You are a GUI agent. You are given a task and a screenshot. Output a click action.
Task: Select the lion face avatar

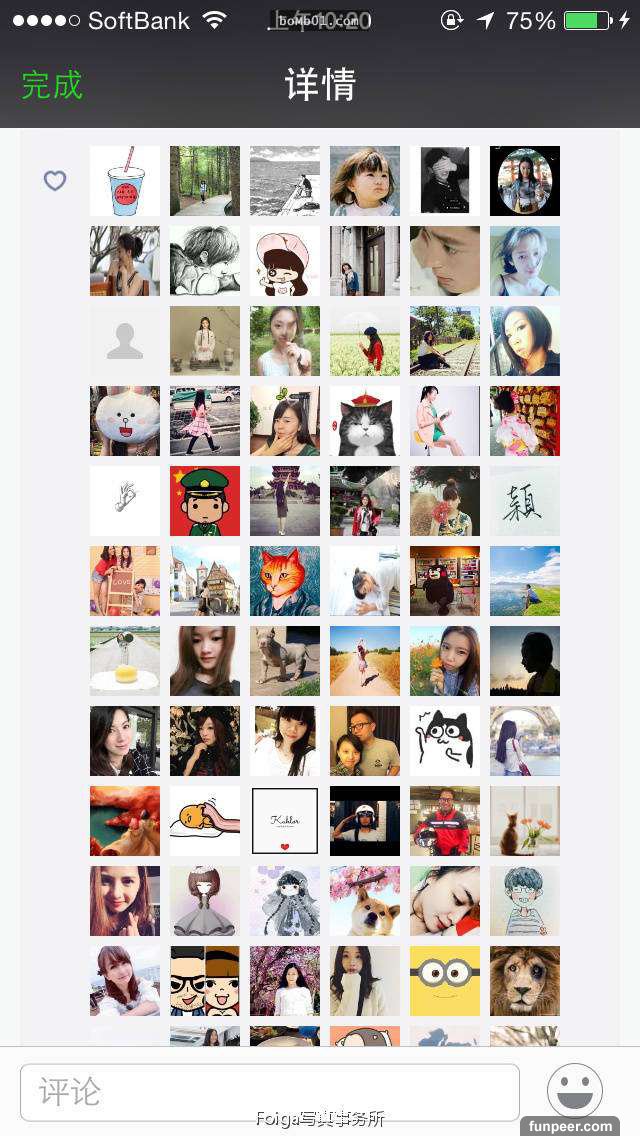click(x=525, y=981)
